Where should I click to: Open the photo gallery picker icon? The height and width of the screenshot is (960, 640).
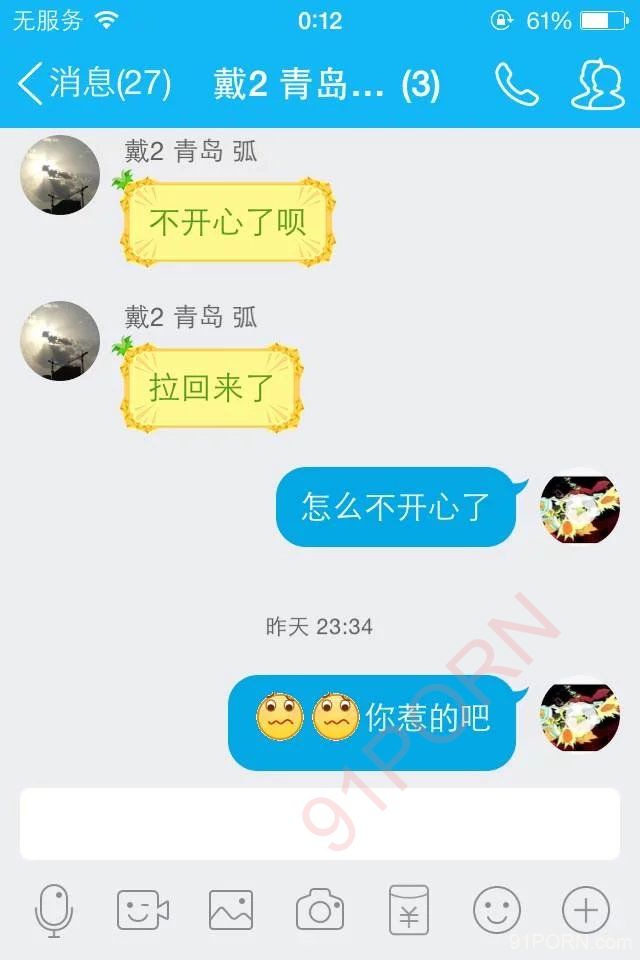pyautogui.click(x=231, y=910)
